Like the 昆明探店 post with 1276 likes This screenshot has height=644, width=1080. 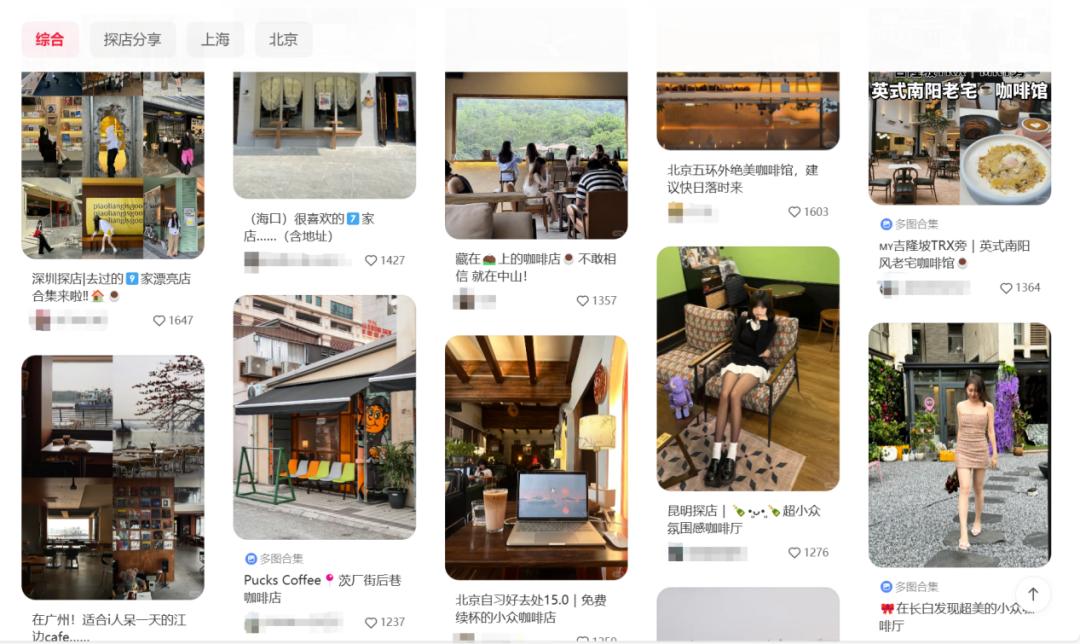point(795,553)
